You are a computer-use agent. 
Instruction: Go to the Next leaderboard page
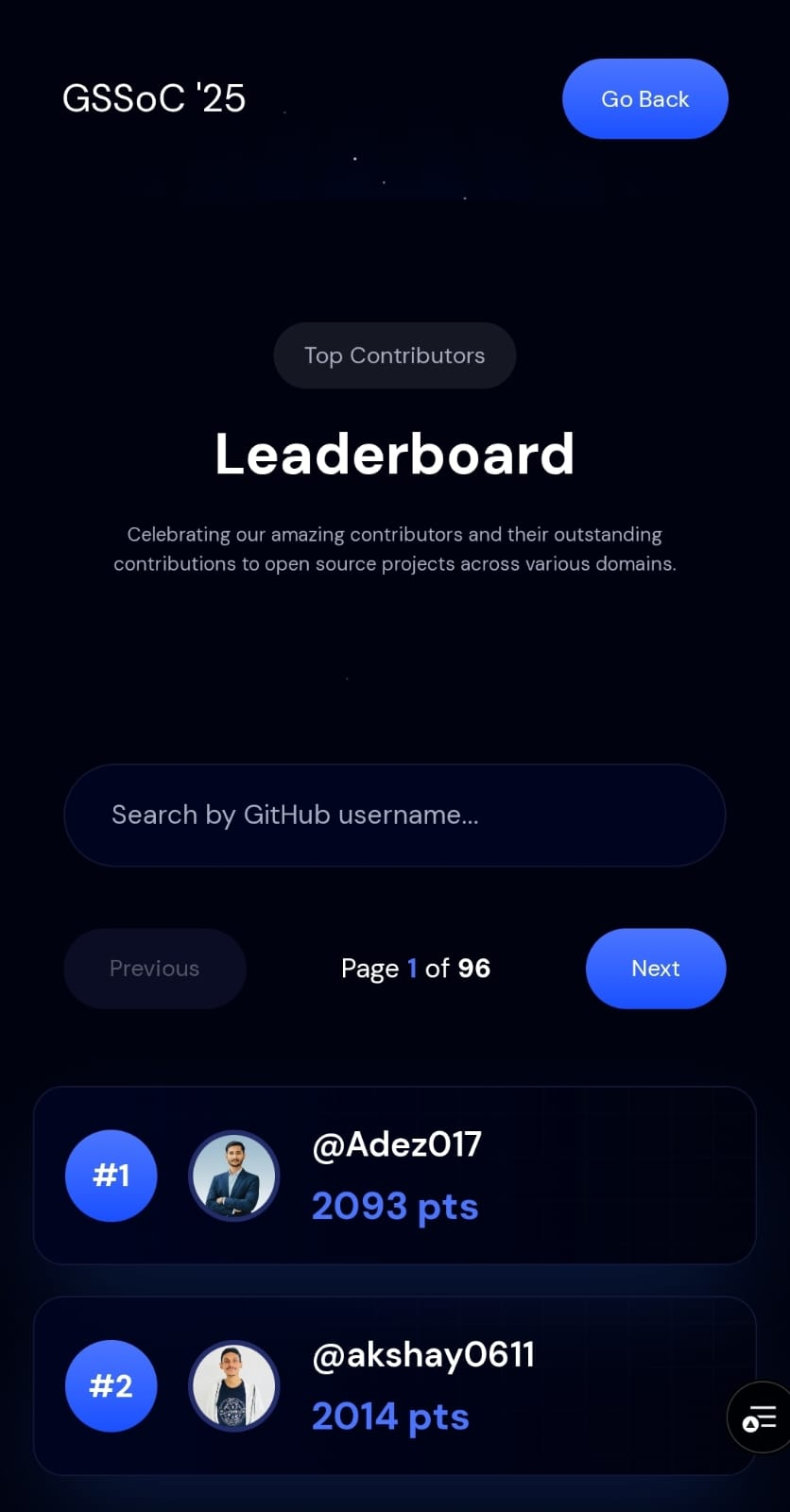click(x=655, y=969)
